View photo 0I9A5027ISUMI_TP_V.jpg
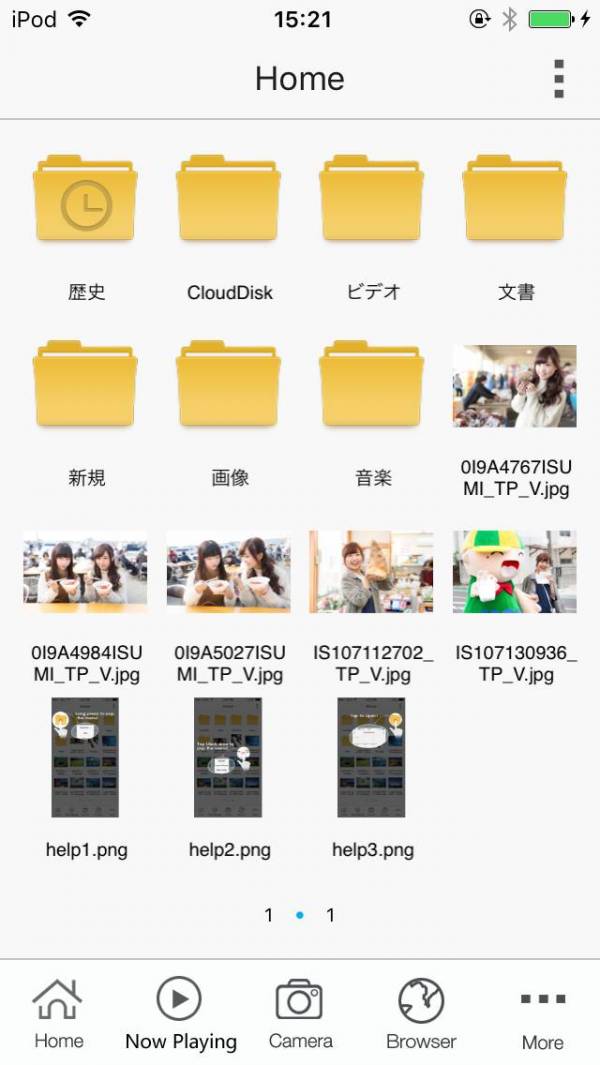 229,572
